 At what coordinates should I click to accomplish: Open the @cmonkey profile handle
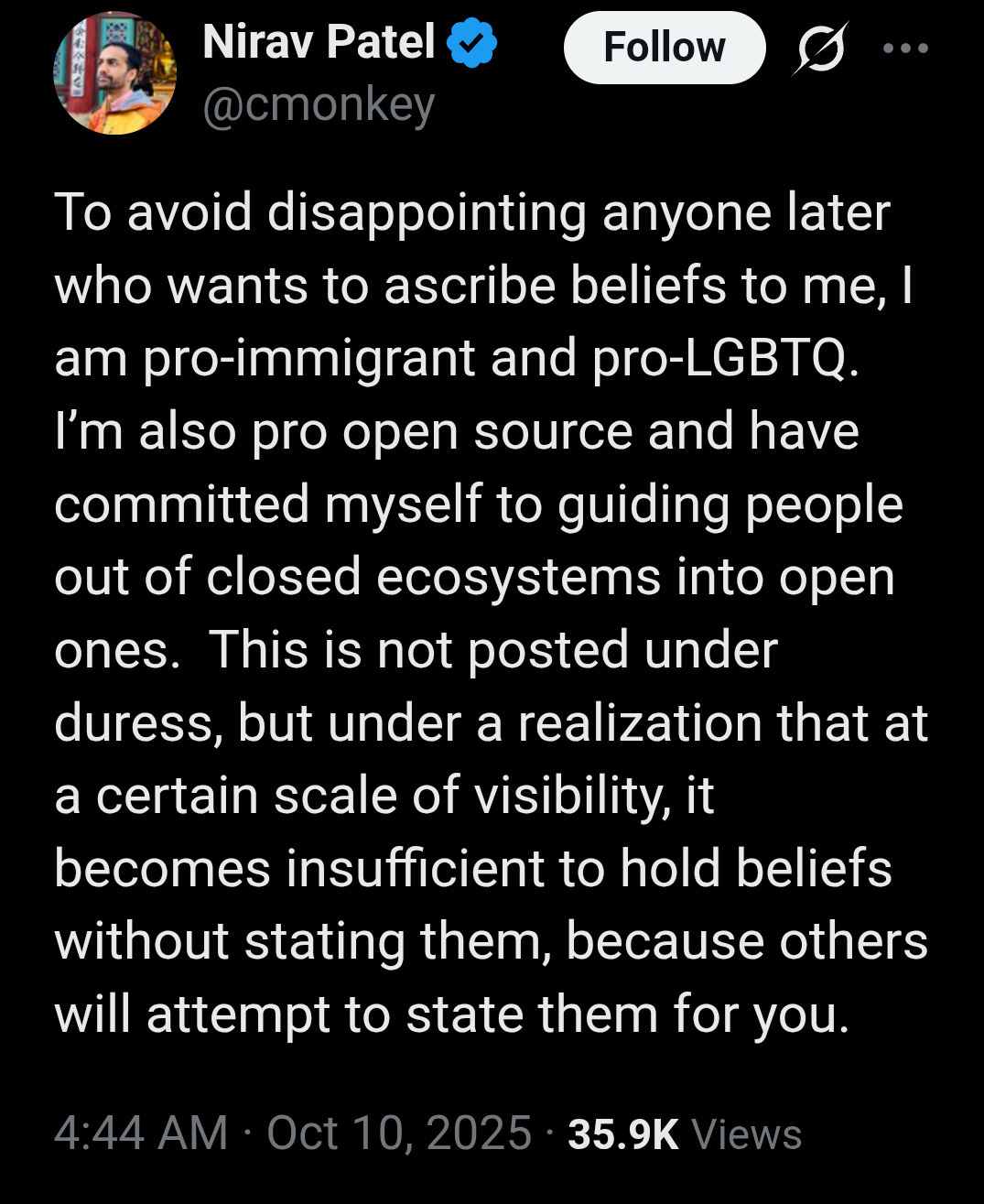(319, 106)
